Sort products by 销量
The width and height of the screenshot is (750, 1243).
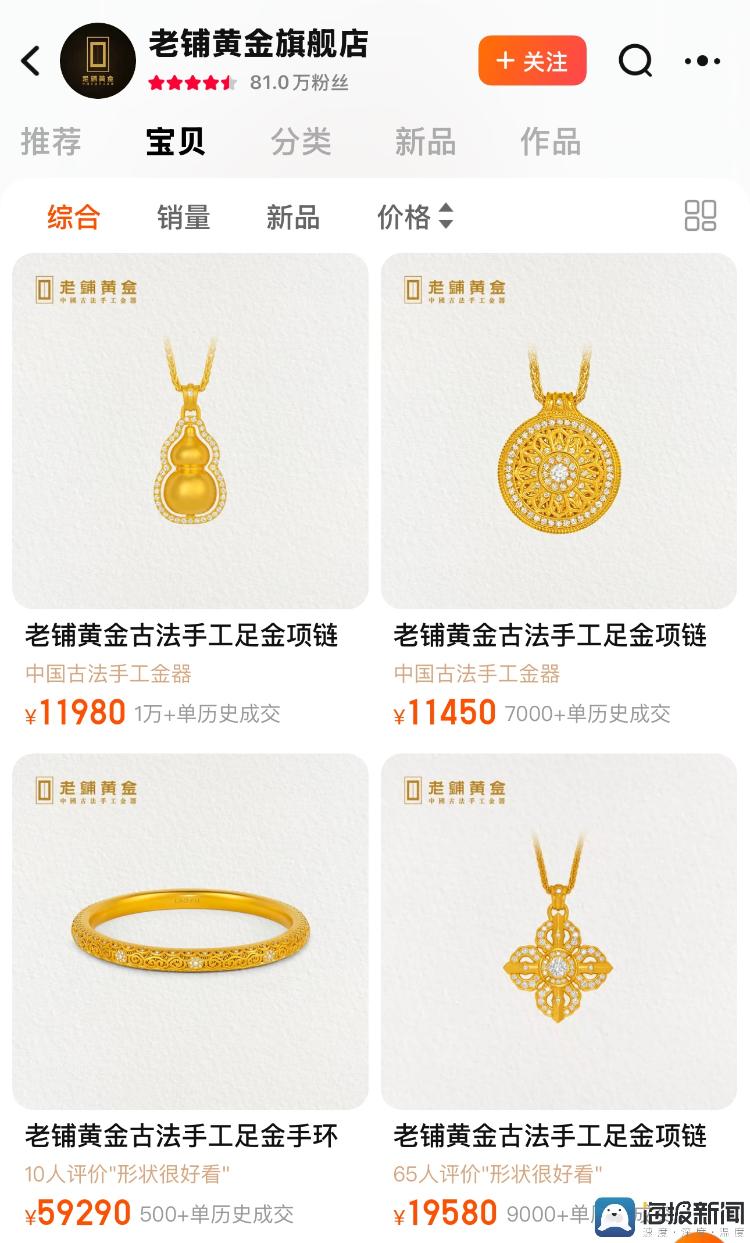tap(183, 217)
